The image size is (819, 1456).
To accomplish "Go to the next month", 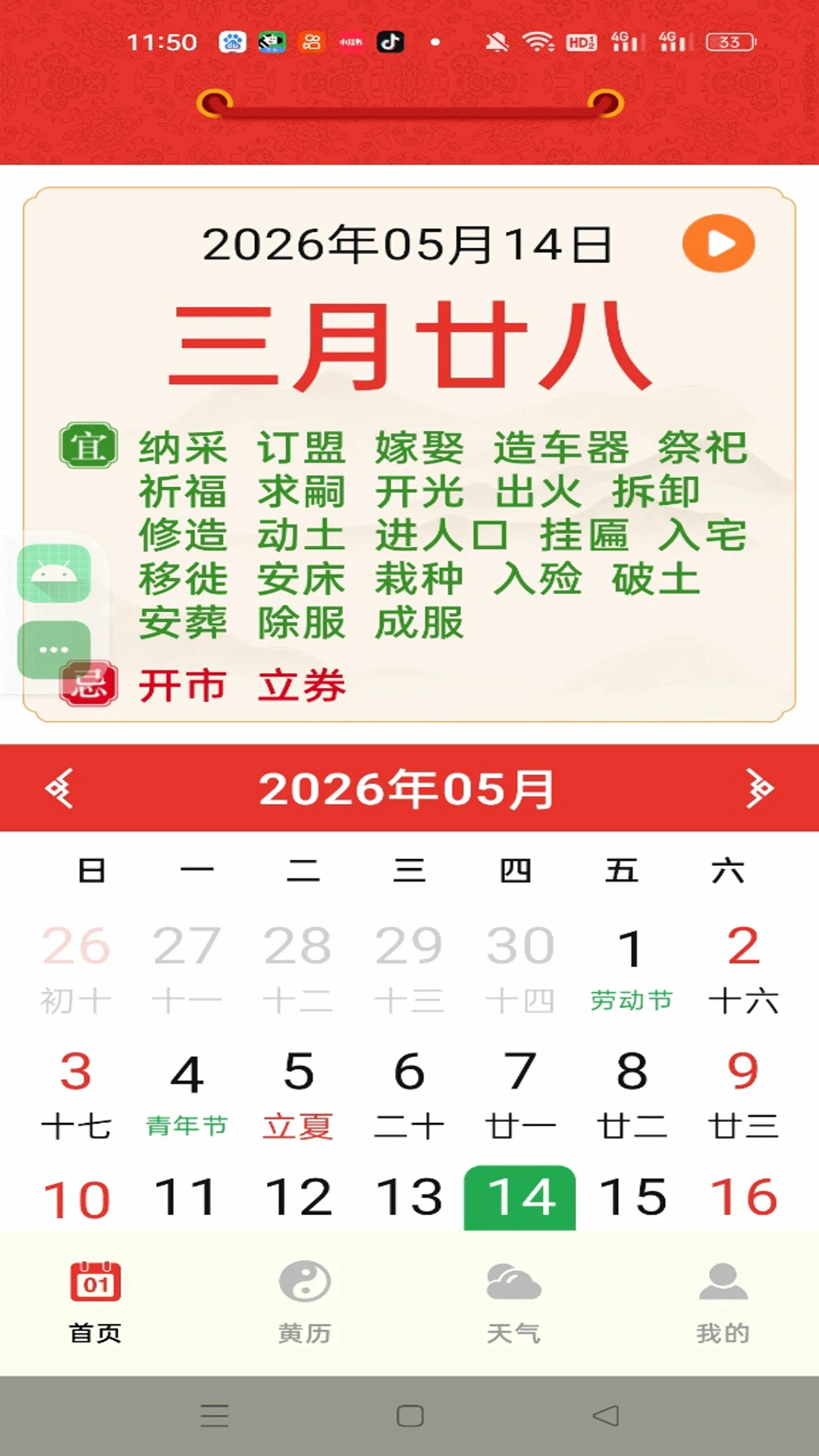I will pyautogui.click(x=759, y=789).
